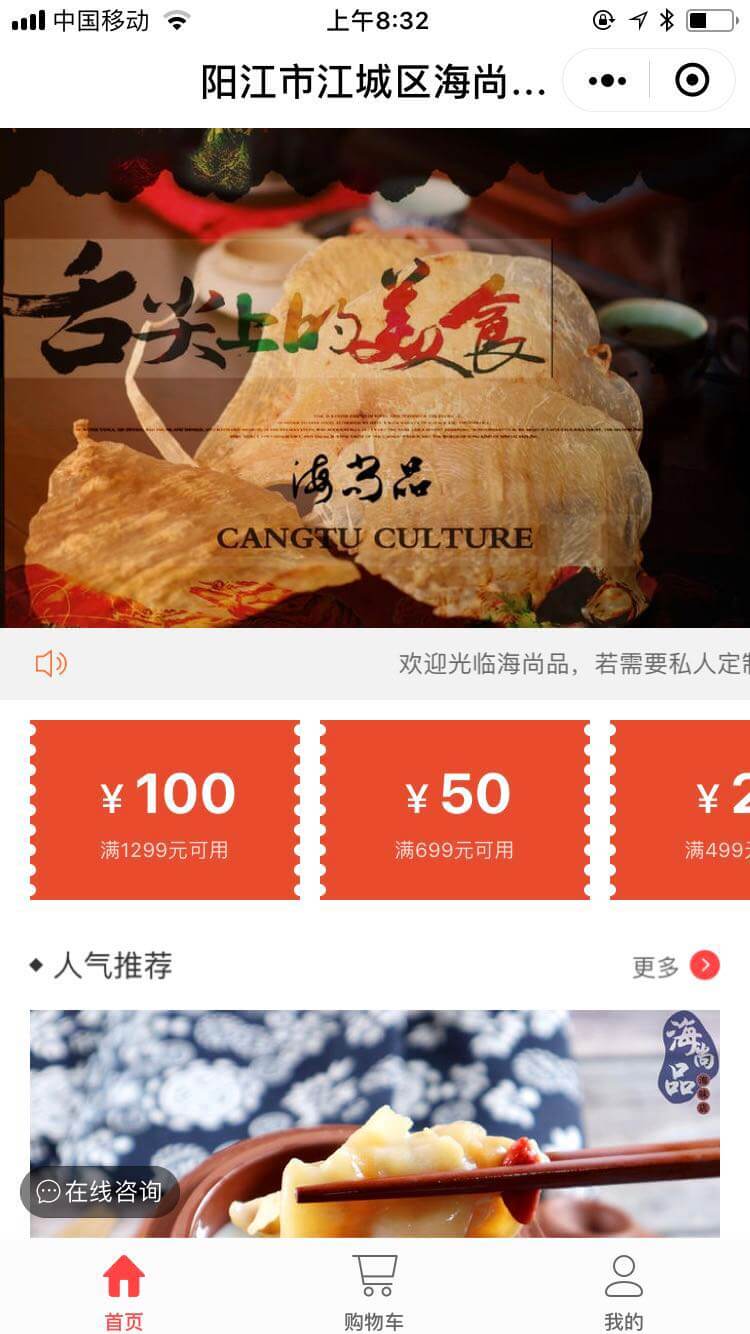
Task: Tap the 在线咨询 chat bubble icon
Action: click(48, 1191)
